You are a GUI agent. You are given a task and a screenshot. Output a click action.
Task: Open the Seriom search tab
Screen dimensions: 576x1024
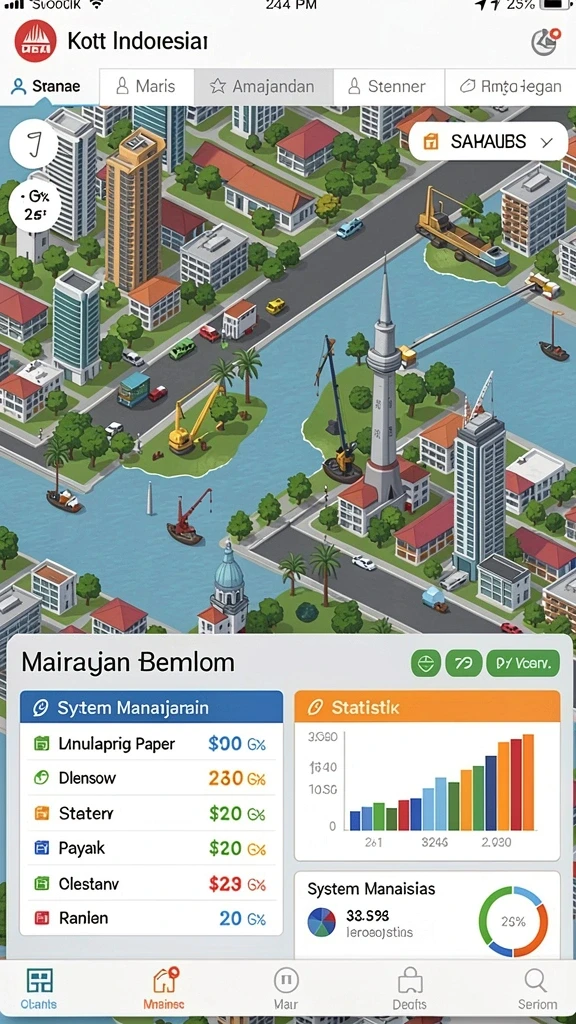tap(537, 989)
